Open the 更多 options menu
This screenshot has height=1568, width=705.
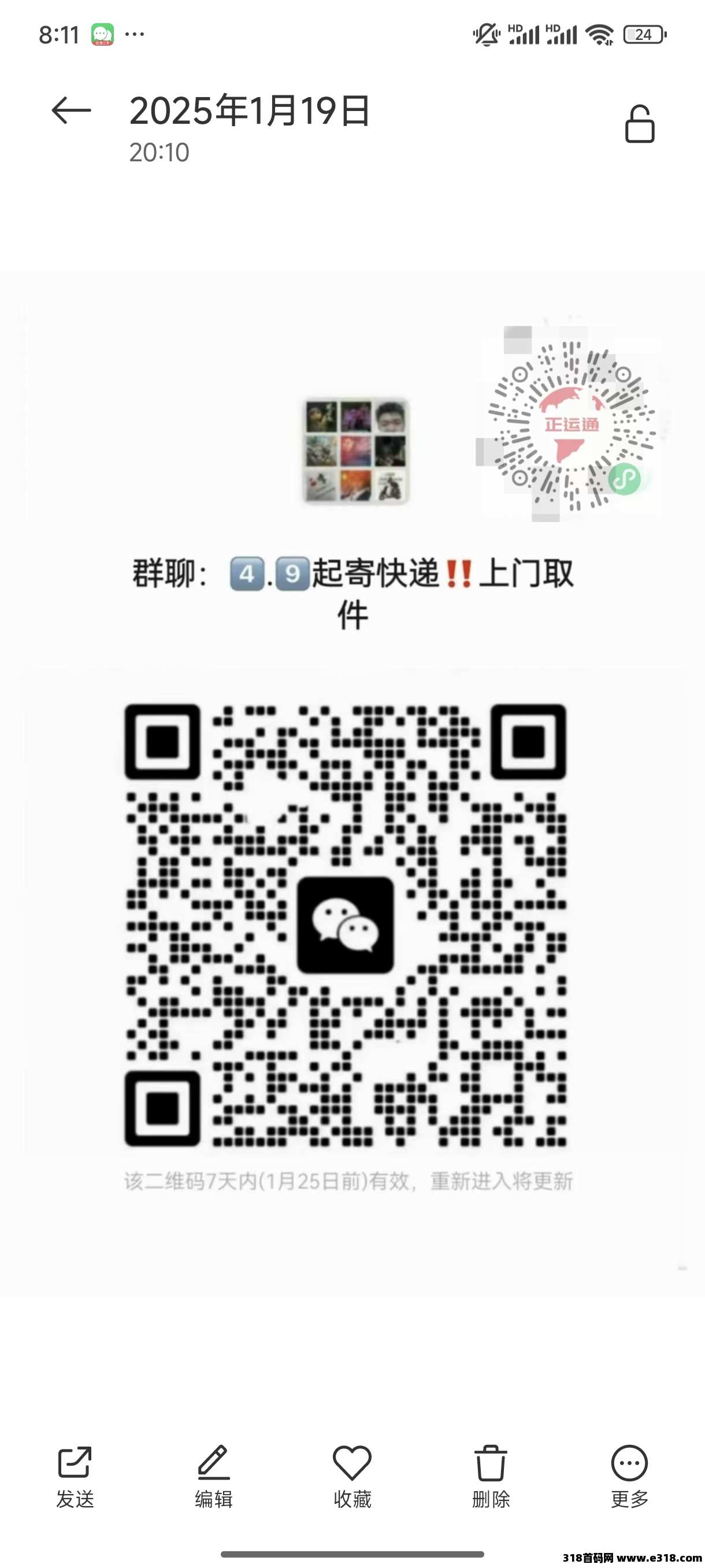point(629,1476)
